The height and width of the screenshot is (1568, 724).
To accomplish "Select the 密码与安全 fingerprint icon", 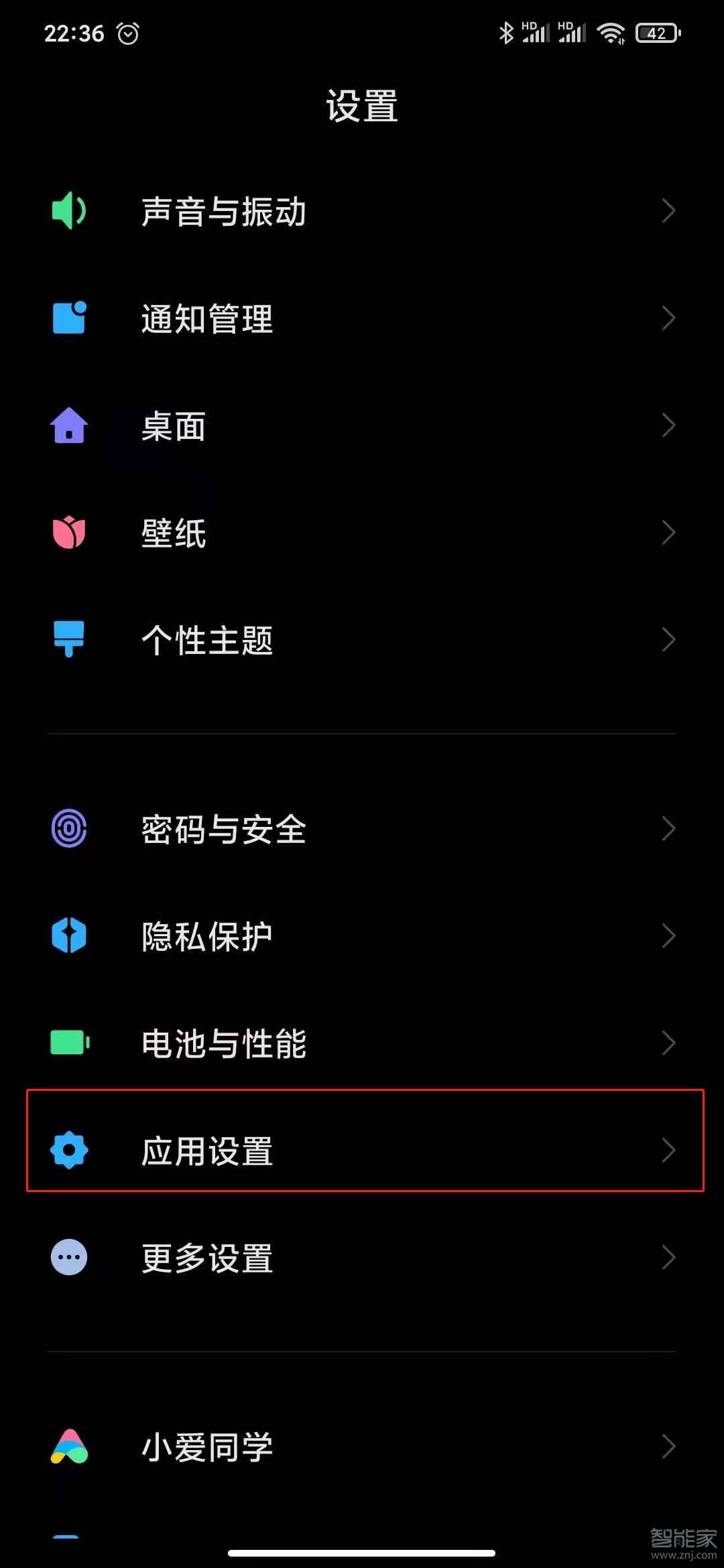I will 69,830.
